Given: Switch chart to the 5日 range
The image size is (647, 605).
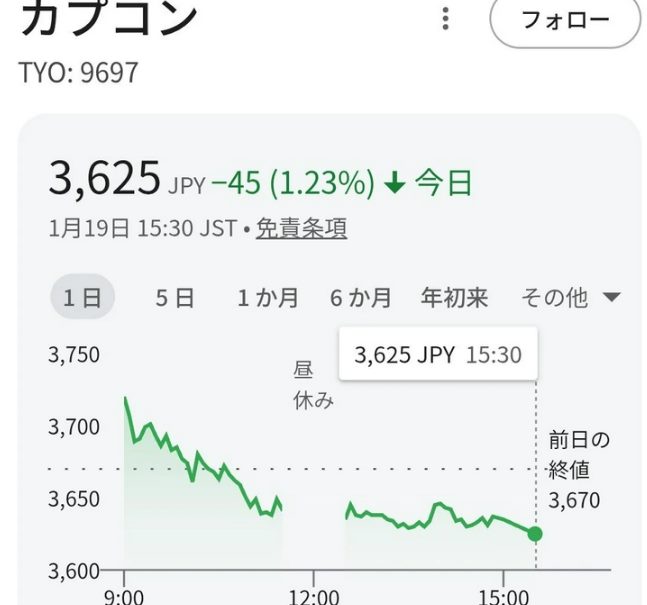Looking at the screenshot, I should (174, 297).
